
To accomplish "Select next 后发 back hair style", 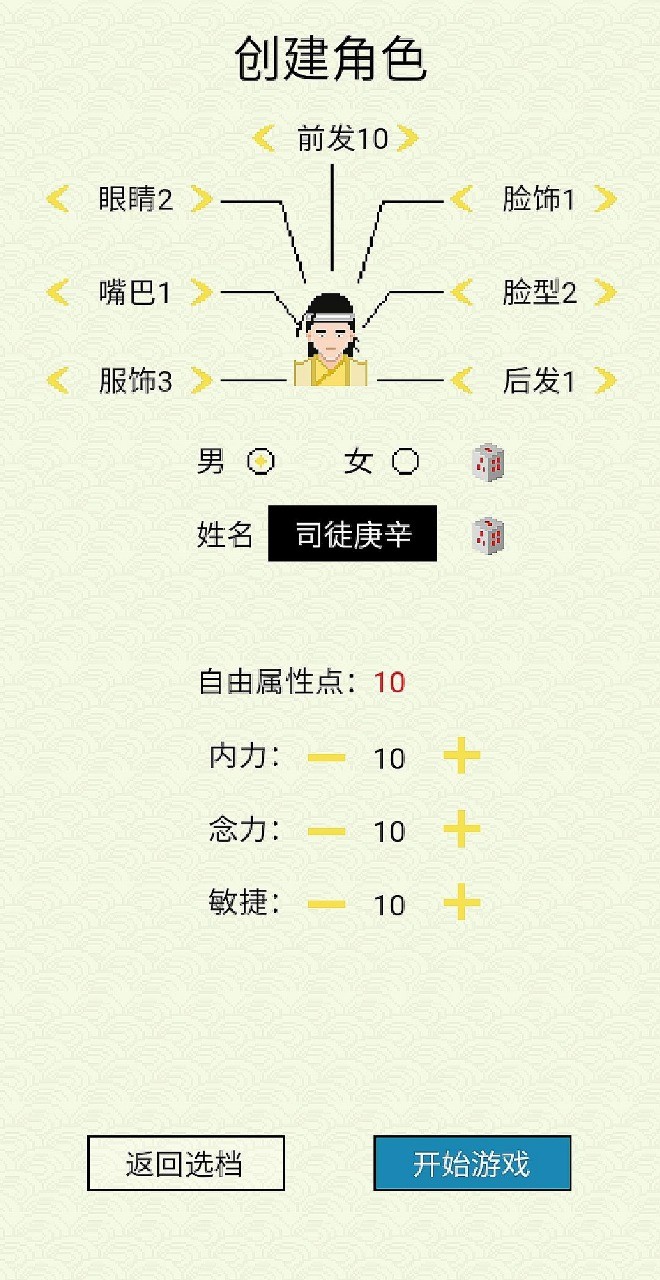I will pyautogui.click(x=604, y=380).
